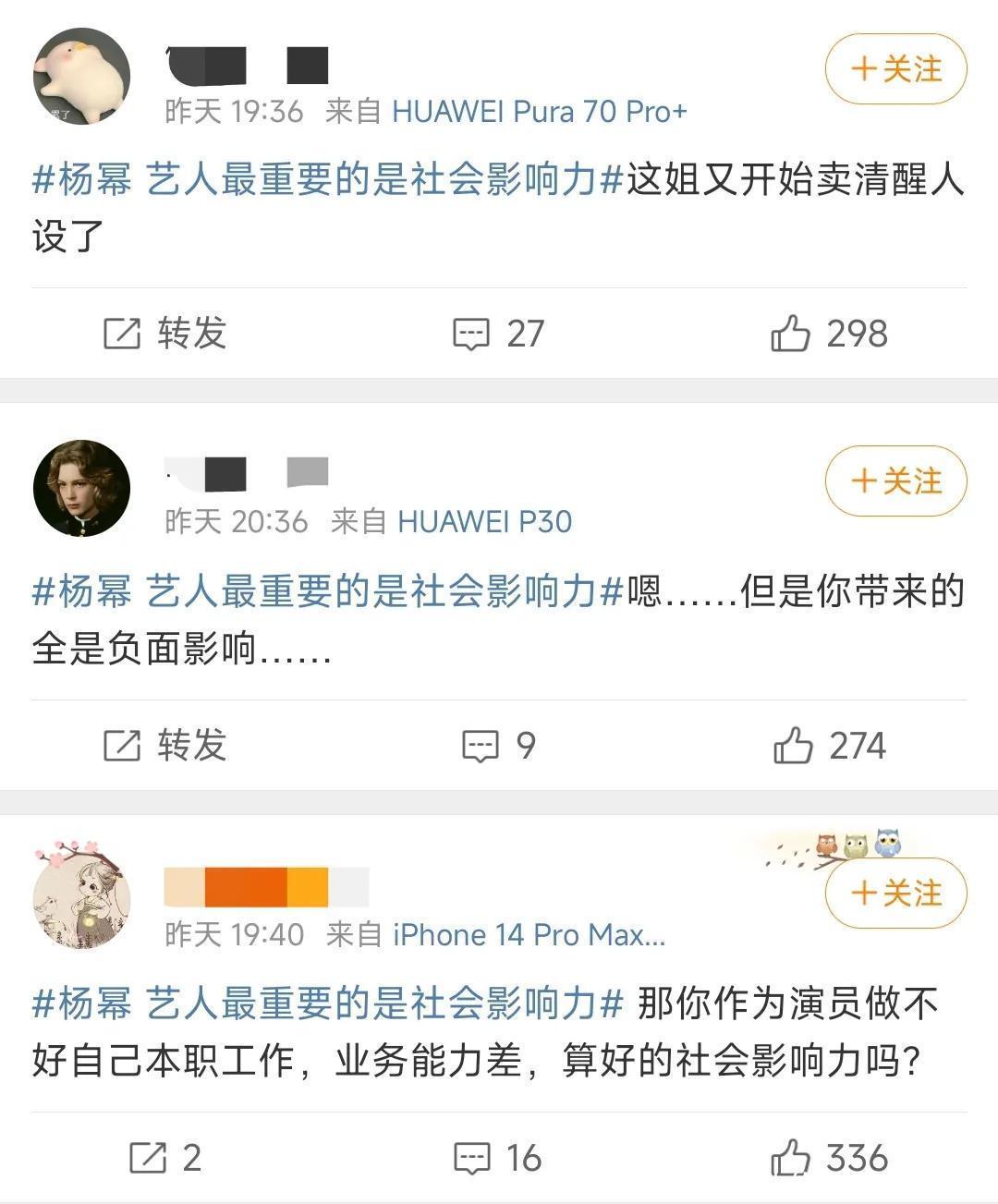View the 9 comments on the second post
Screen dimensions: 998x1204
pos(499,745)
